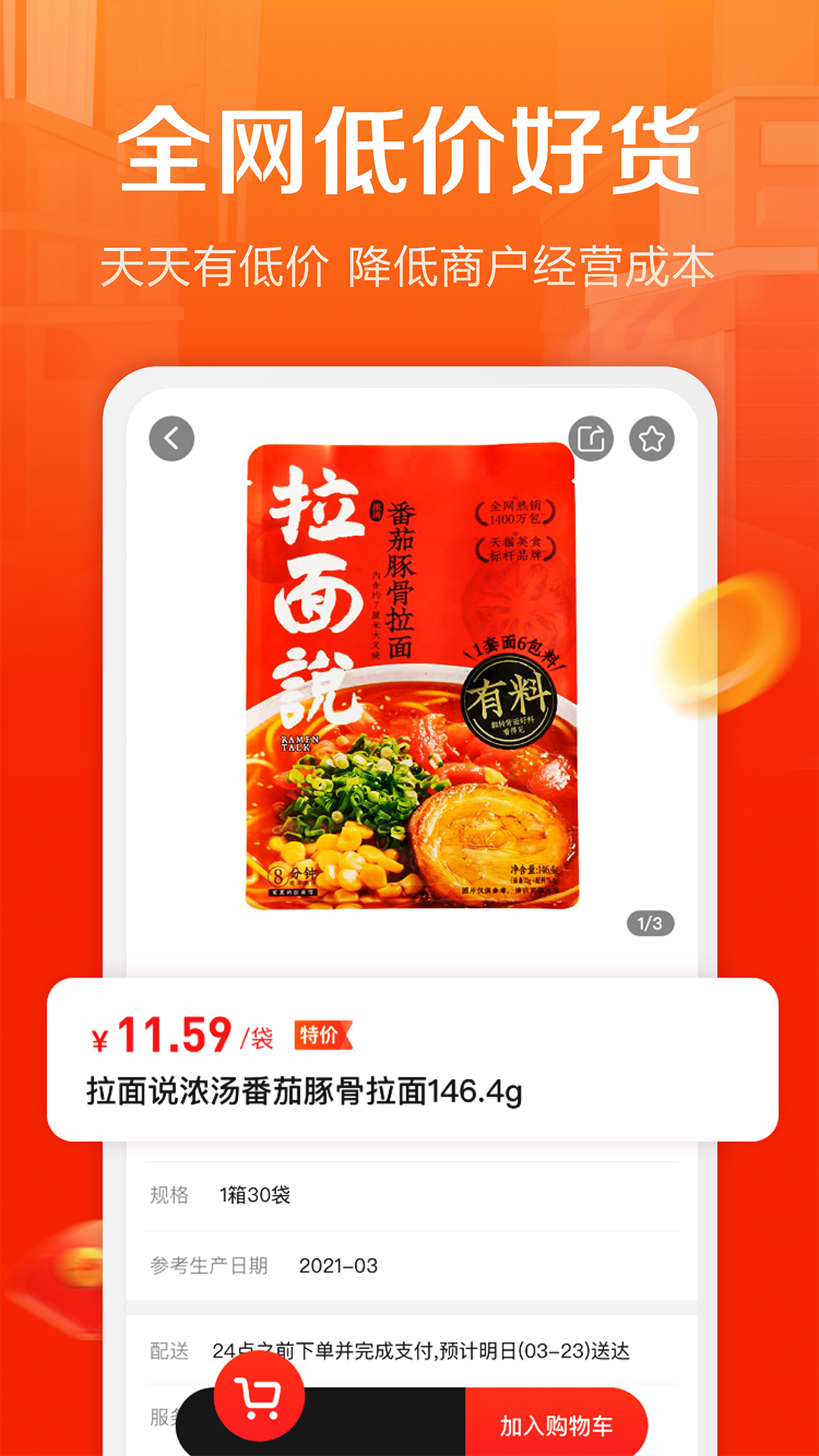Tap the star outline in the top right corner
The height and width of the screenshot is (1456, 819).
[652, 437]
